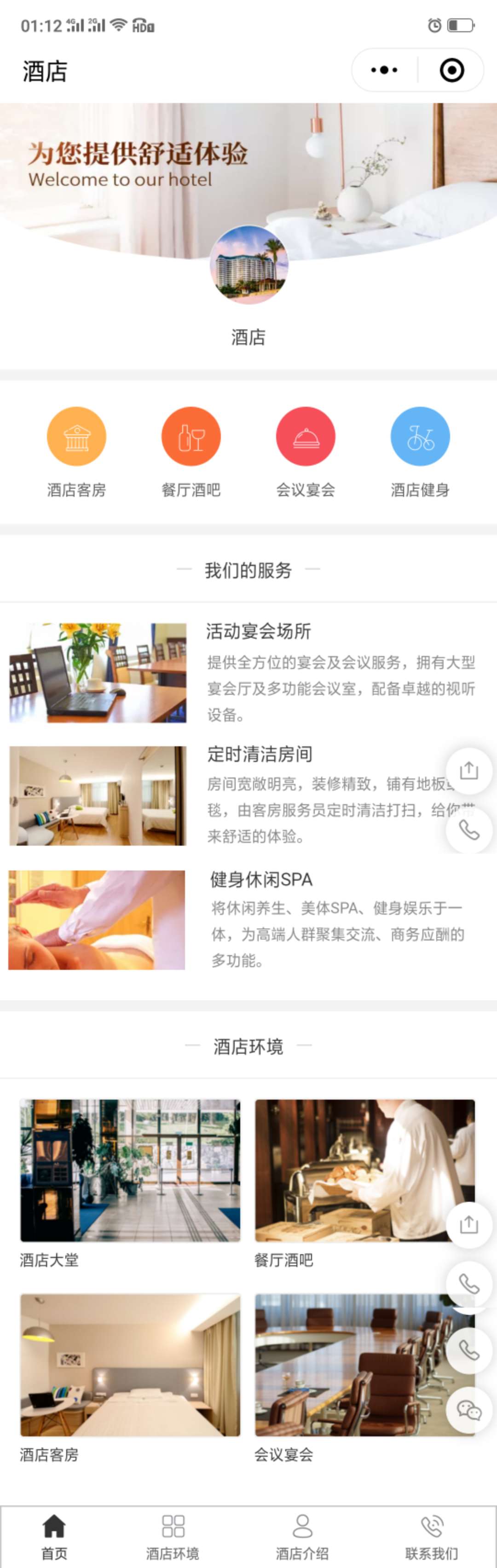497x1568 pixels.
Task: Open the mini program more options menu
Action: pyautogui.click(x=384, y=70)
